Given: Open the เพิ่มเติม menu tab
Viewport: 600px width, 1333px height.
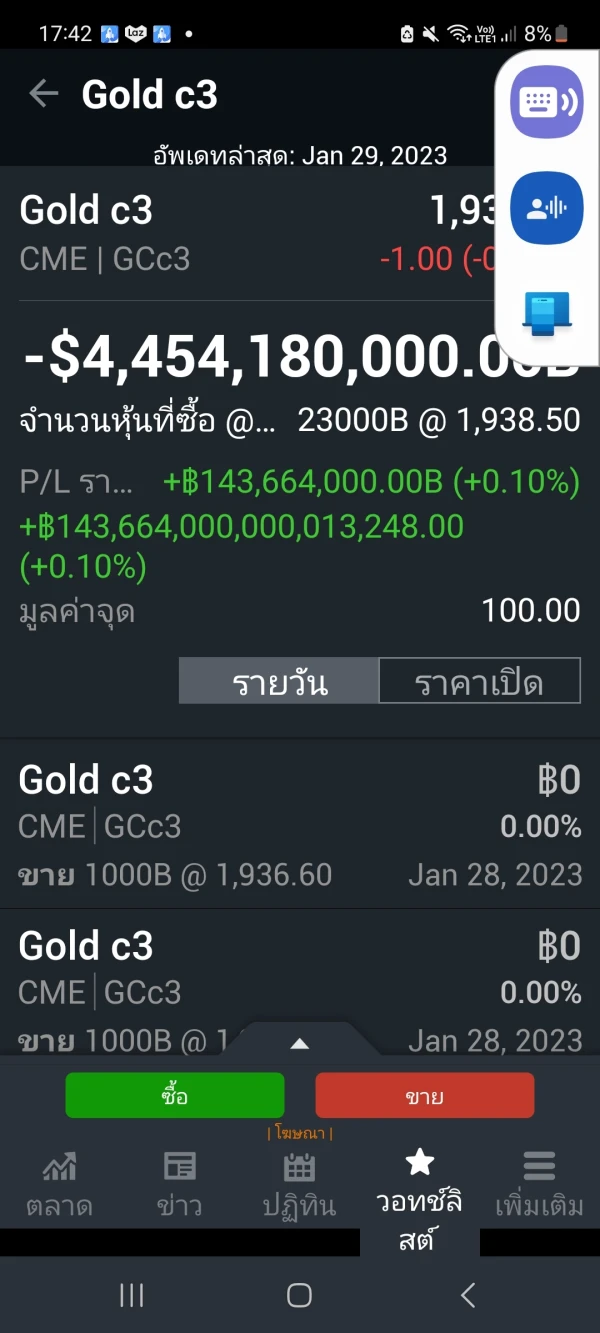Looking at the screenshot, I should [x=539, y=1185].
